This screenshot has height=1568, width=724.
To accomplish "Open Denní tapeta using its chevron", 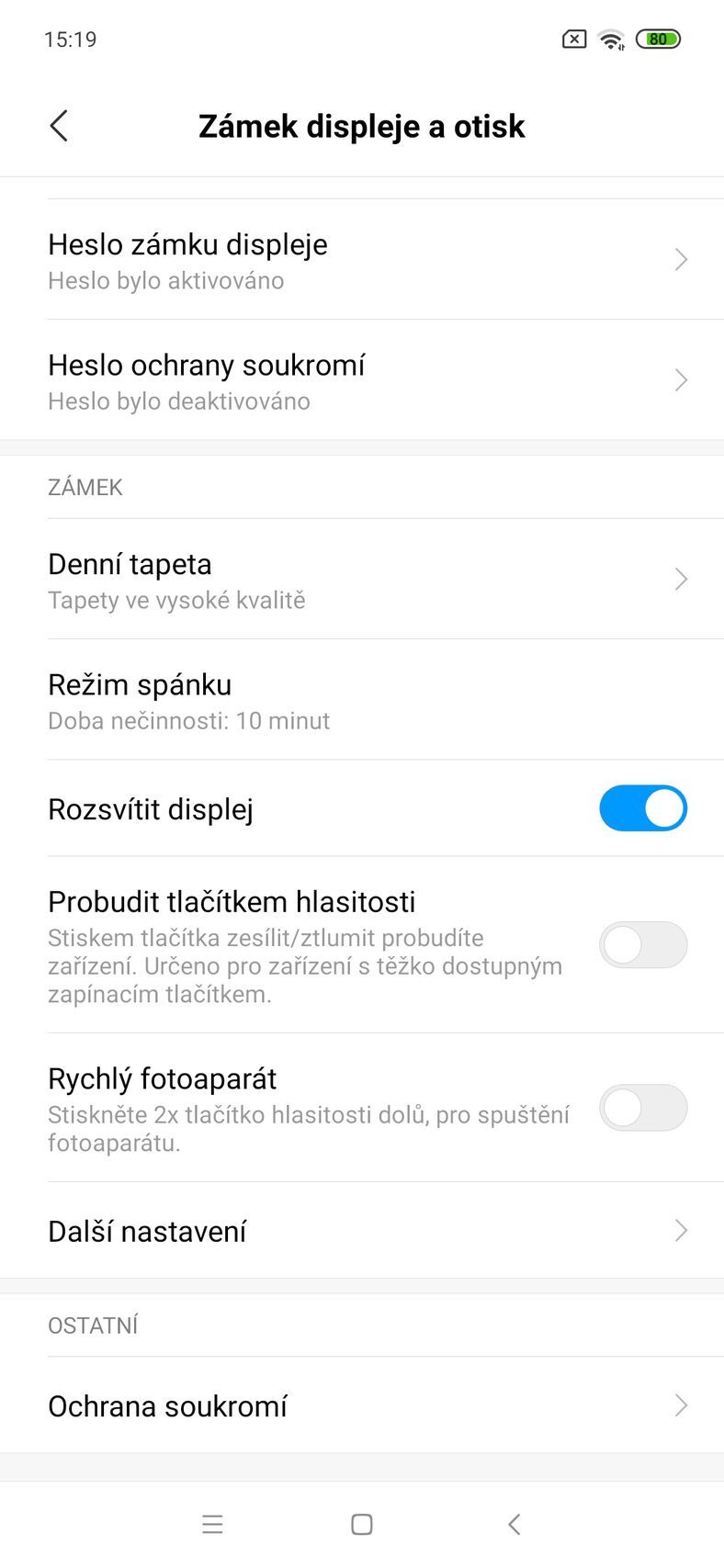I will (680, 580).
